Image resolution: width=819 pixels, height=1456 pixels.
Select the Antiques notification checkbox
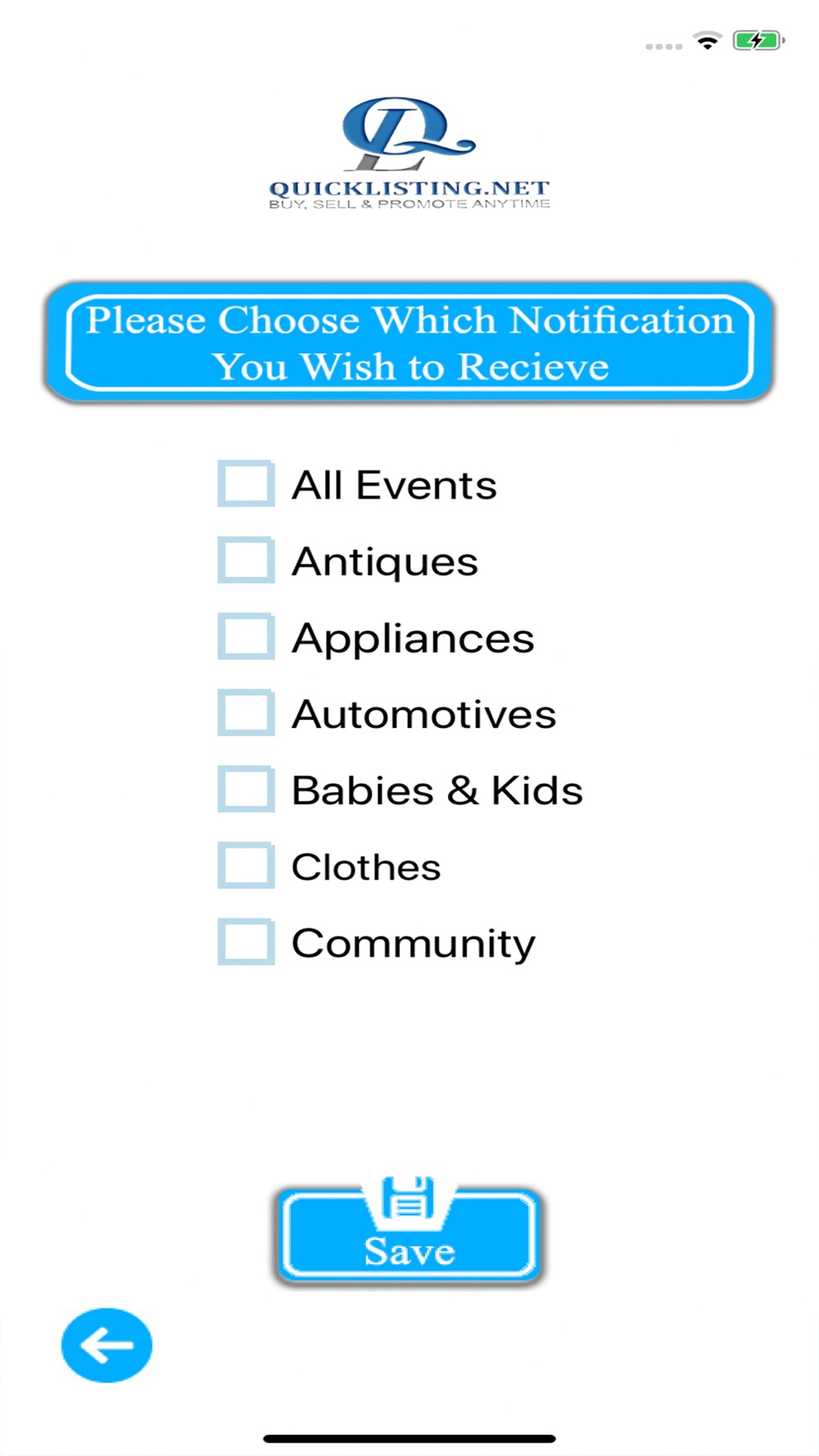point(246,560)
